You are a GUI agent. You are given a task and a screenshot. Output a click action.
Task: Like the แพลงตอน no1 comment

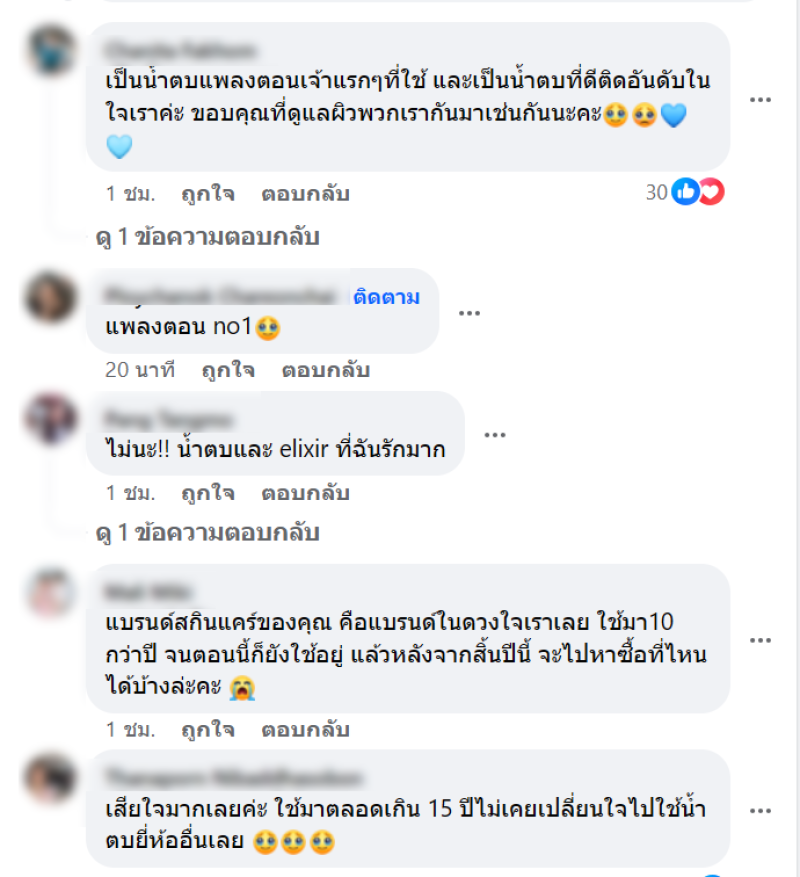pyautogui.click(x=228, y=370)
